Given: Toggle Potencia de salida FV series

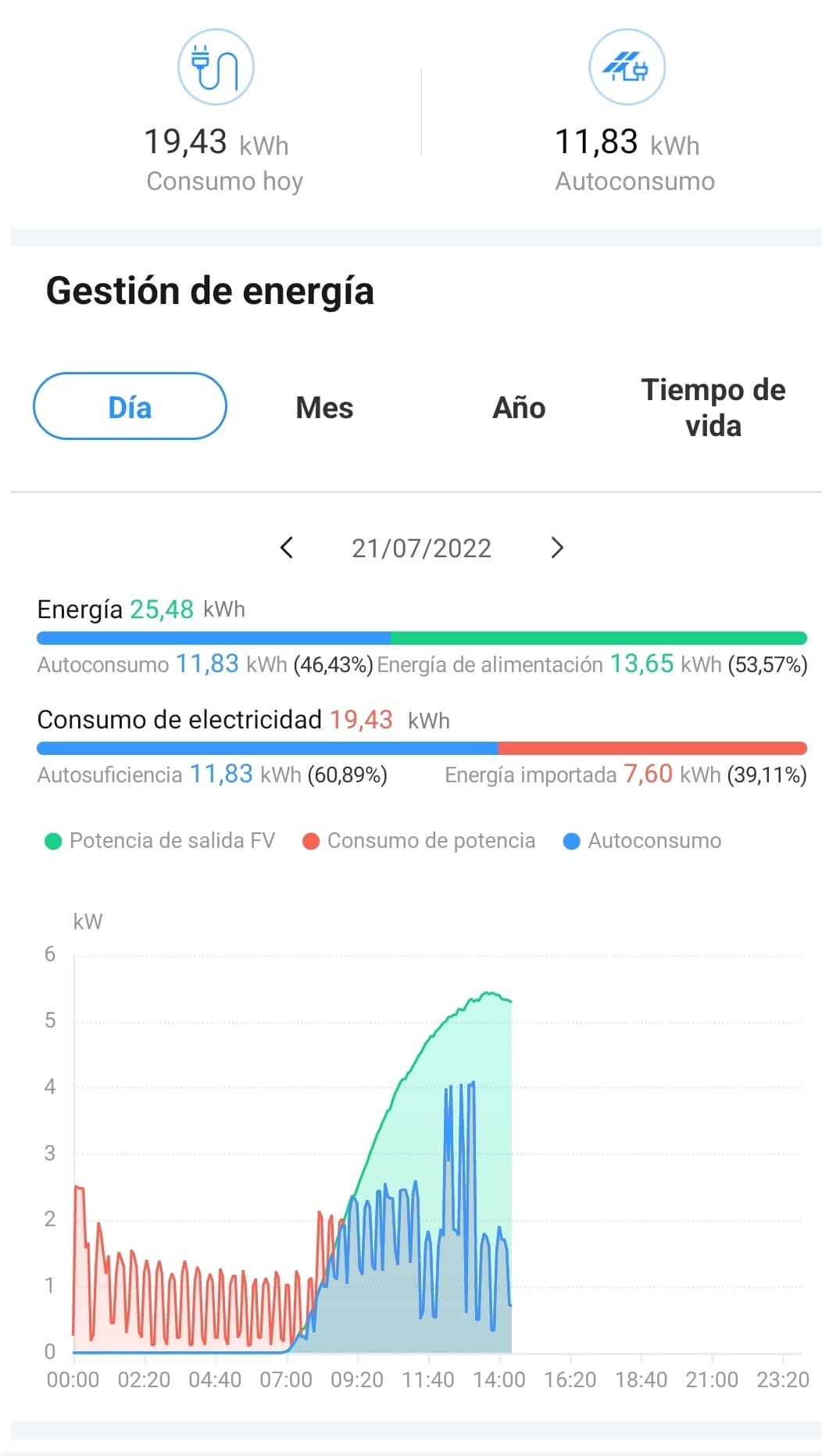Looking at the screenshot, I should 161,841.
